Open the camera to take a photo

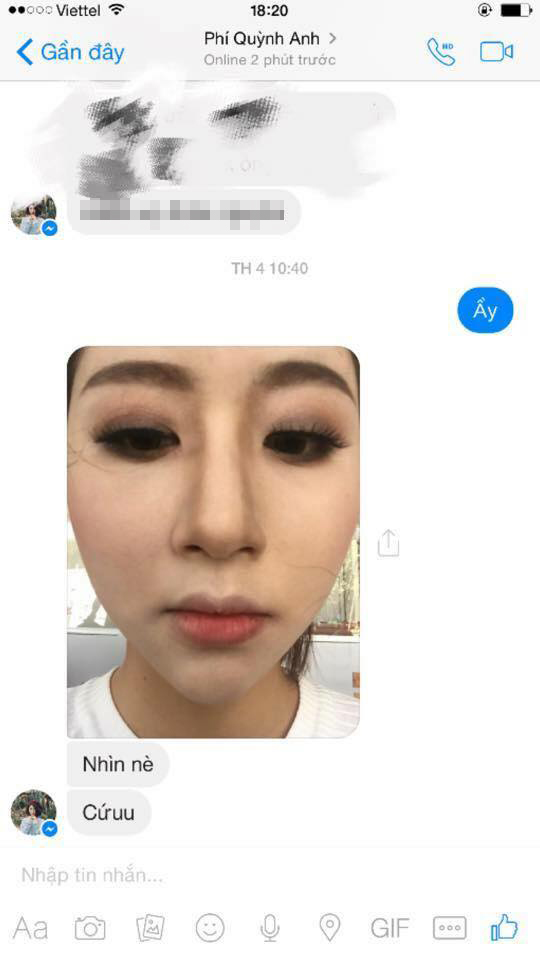(90, 928)
